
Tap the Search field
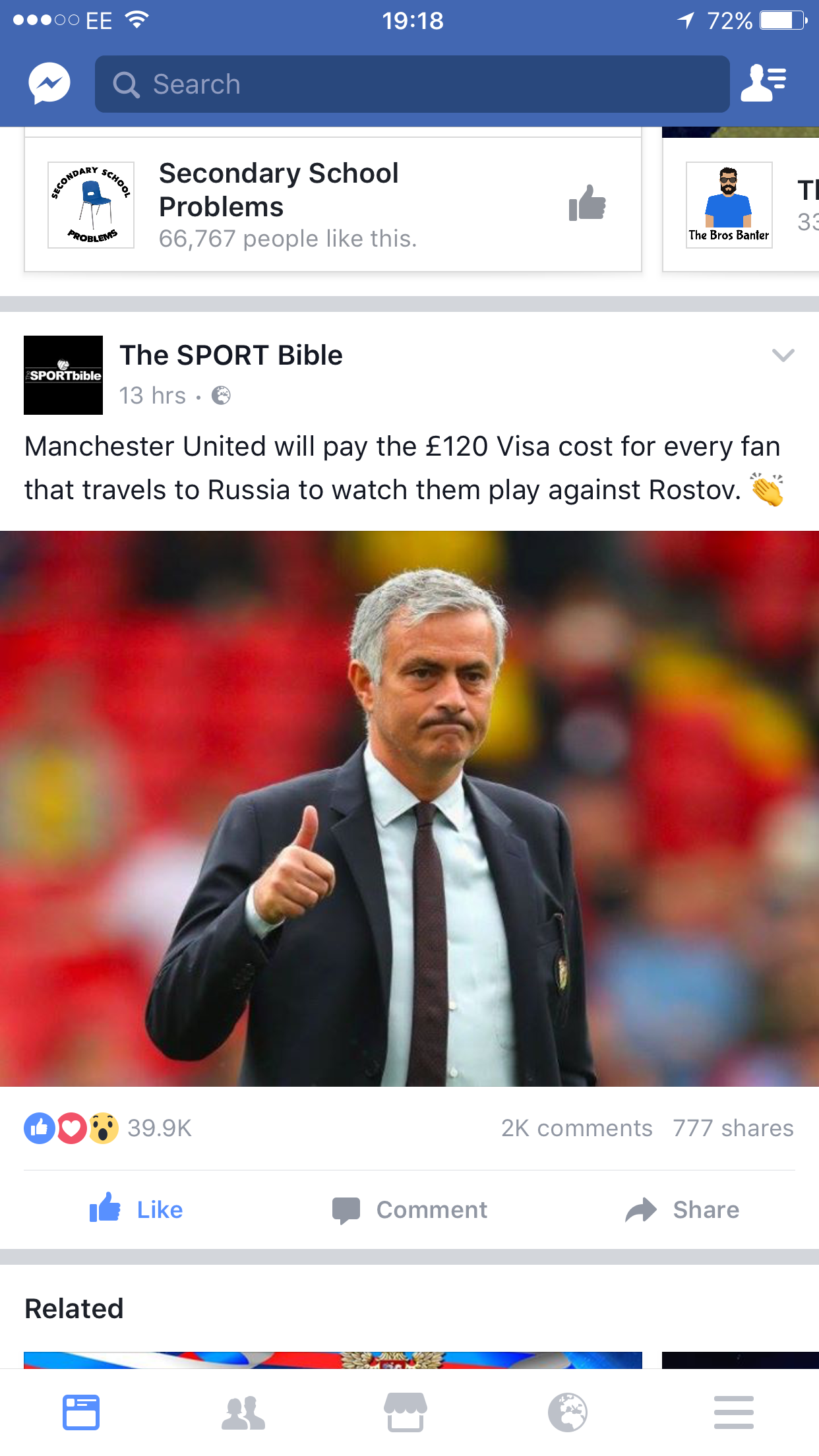click(x=412, y=84)
